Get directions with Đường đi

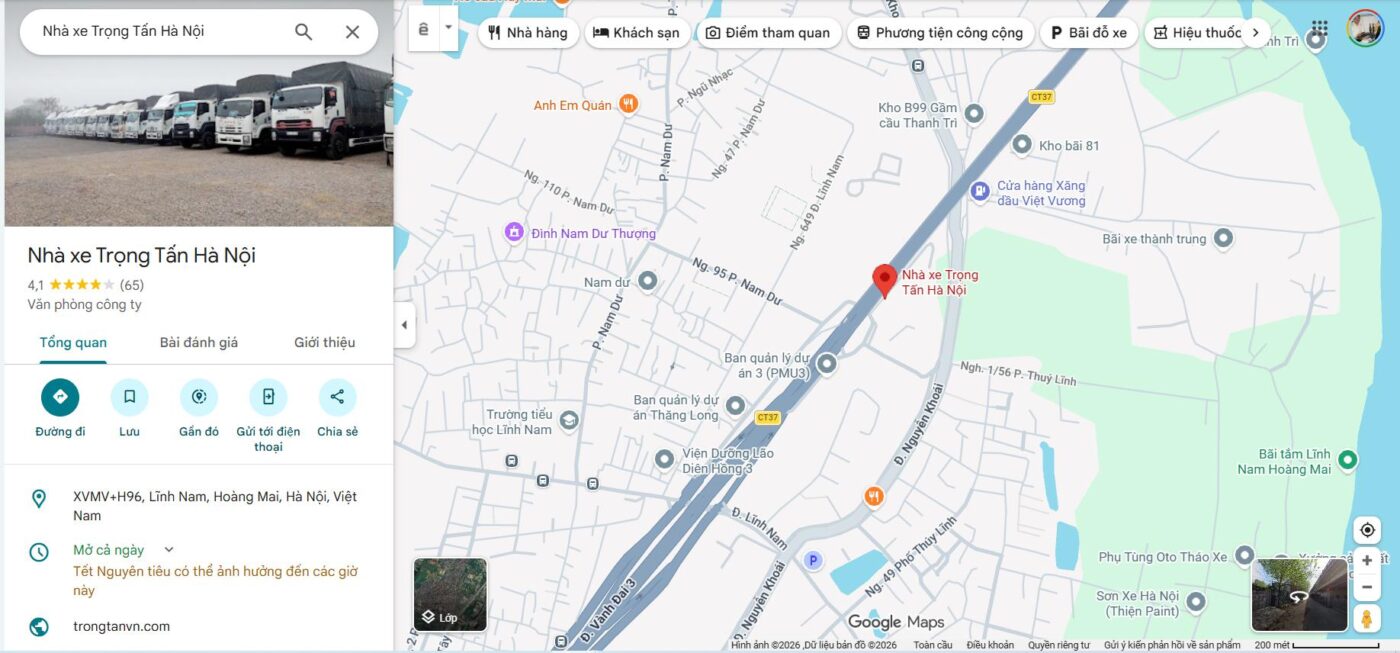(x=60, y=397)
